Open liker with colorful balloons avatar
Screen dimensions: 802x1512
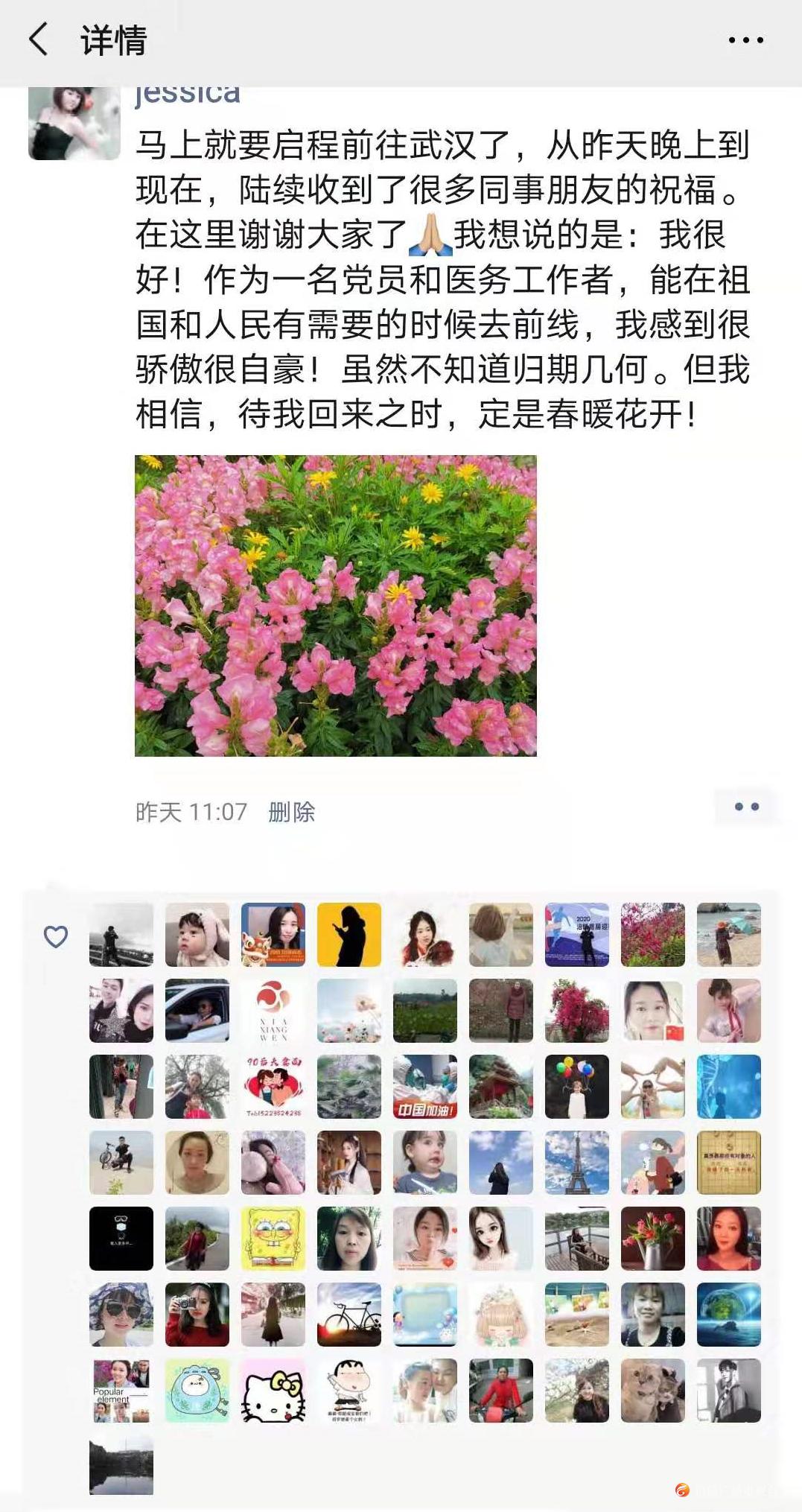pos(576,1086)
